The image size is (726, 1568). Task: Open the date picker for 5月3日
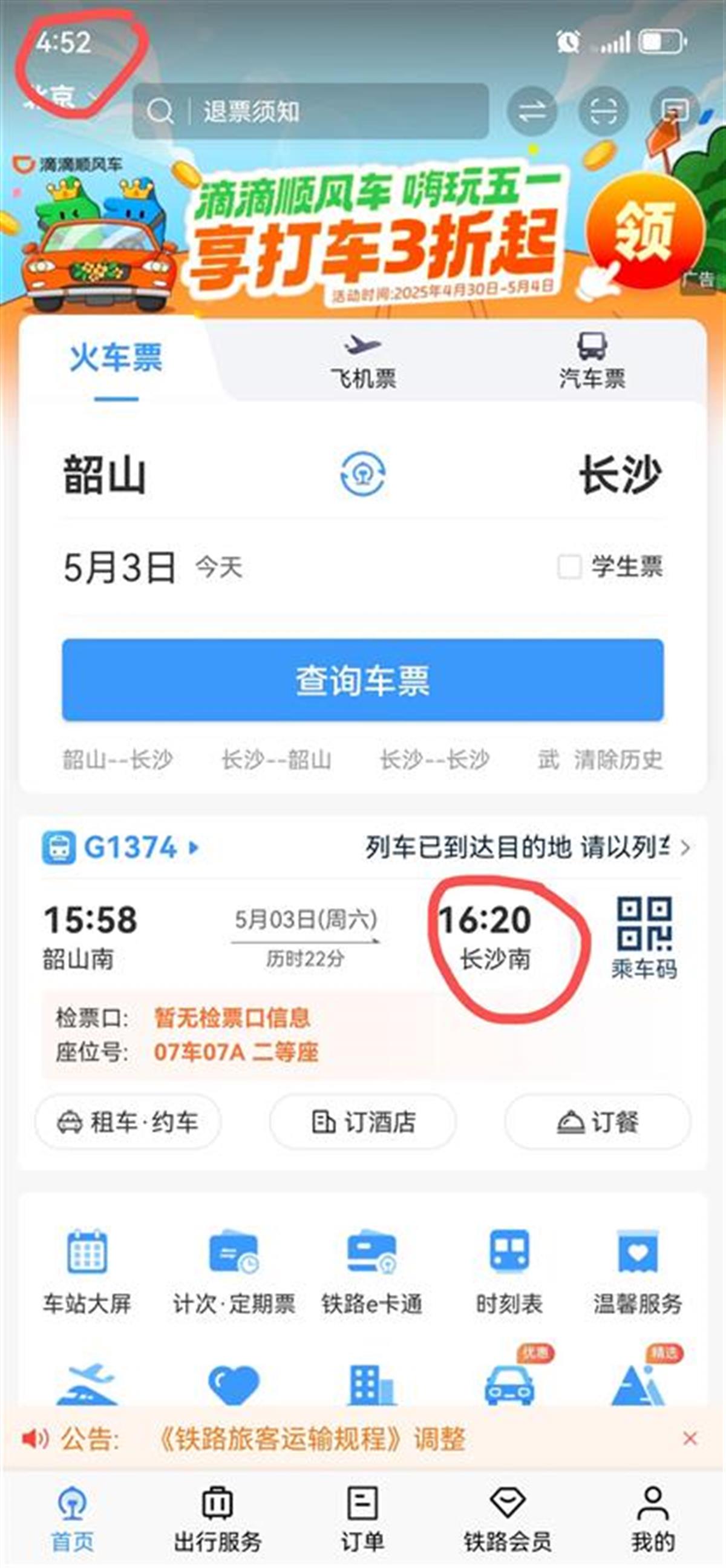coord(120,568)
